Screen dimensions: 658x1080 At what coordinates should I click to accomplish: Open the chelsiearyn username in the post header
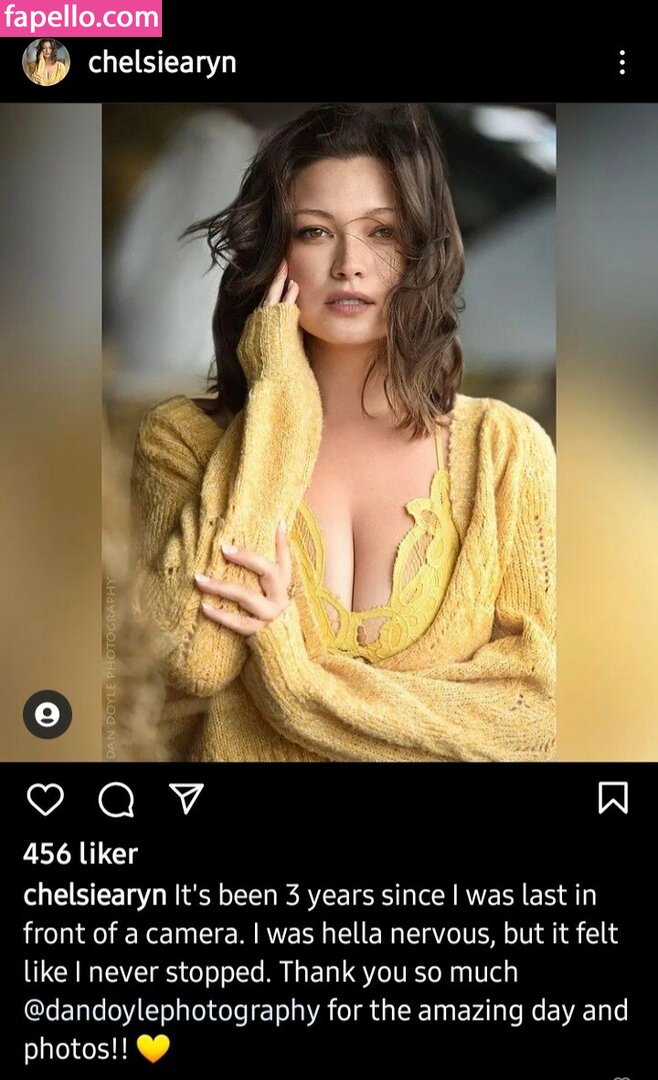click(x=163, y=63)
